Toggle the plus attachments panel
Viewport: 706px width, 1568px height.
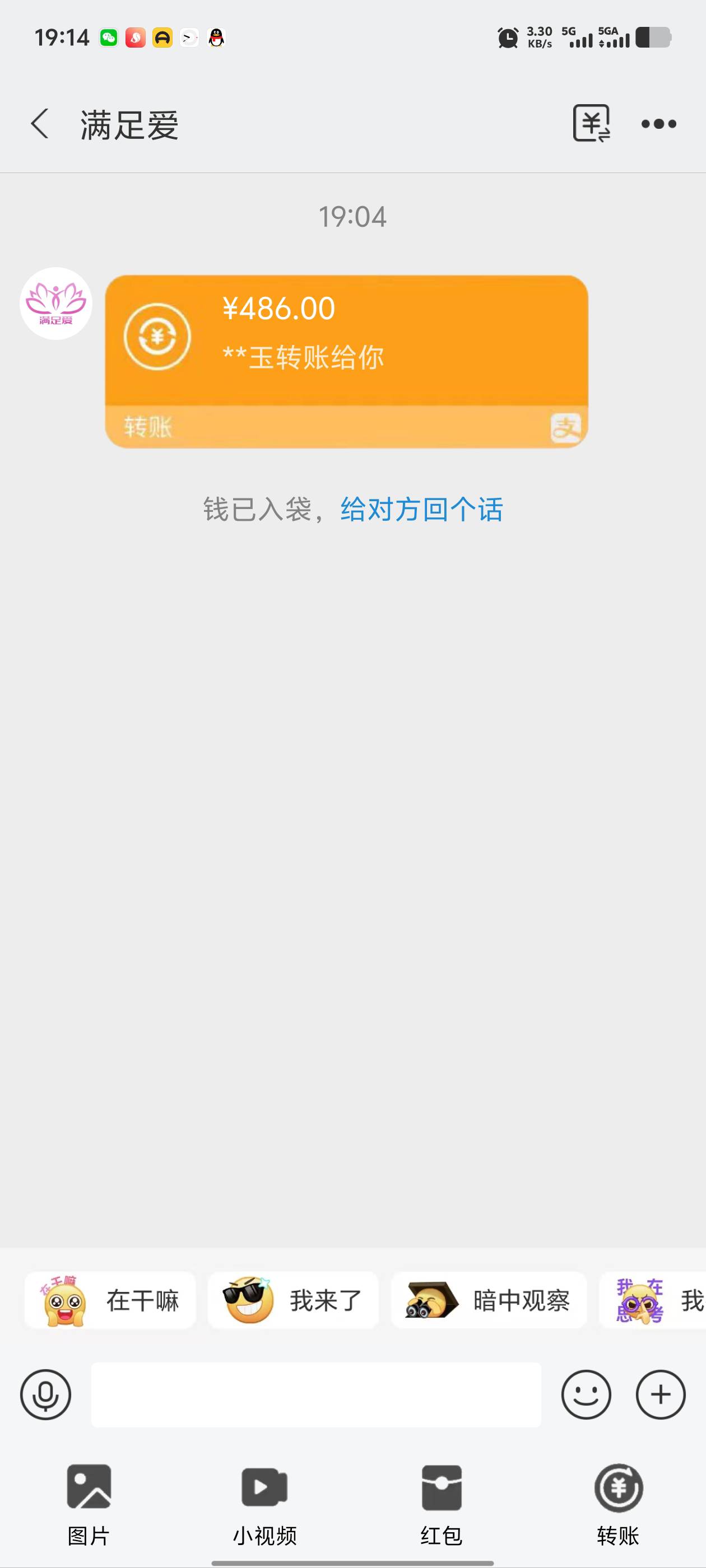(x=660, y=1394)
